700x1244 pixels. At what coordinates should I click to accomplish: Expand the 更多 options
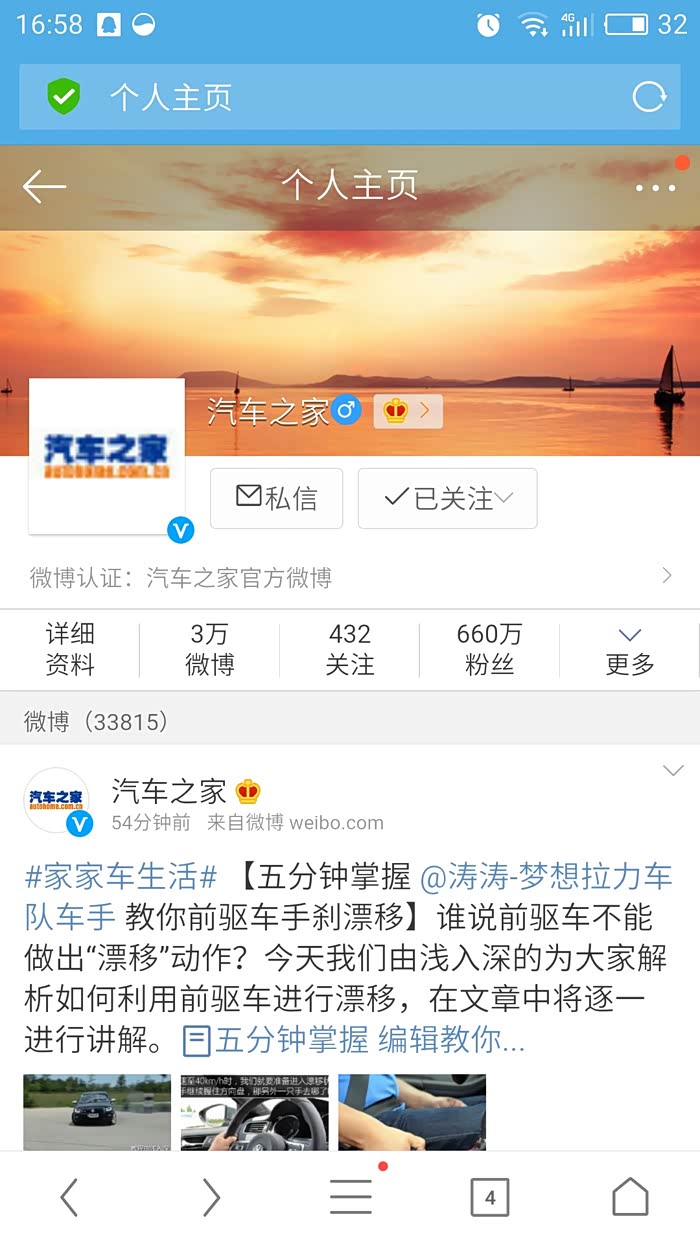(629, 649)
